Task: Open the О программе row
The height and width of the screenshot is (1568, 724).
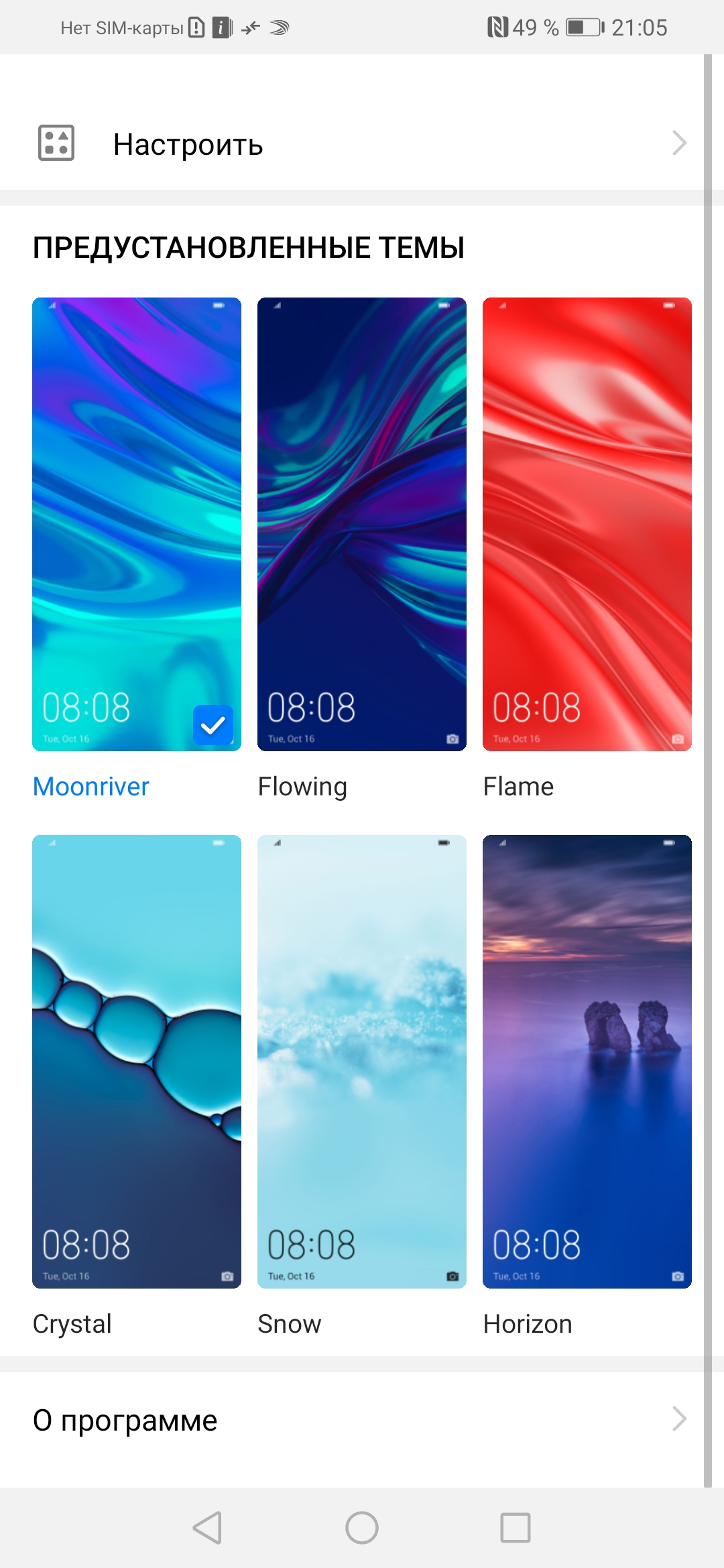Action: click(362, 1419)
